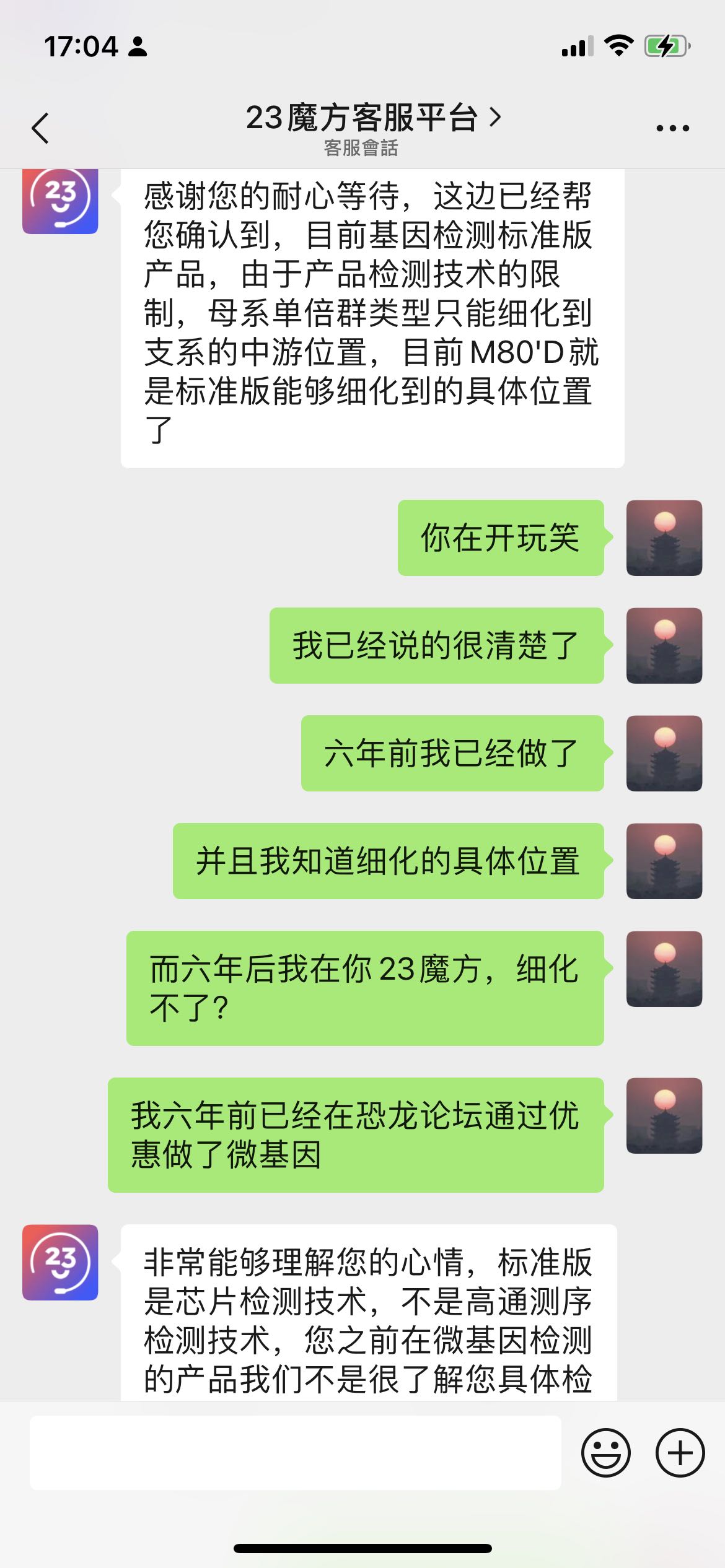Screen dimensions: 725x1568
Task: Focus the message input field
Action: (x=296, y=1452)
